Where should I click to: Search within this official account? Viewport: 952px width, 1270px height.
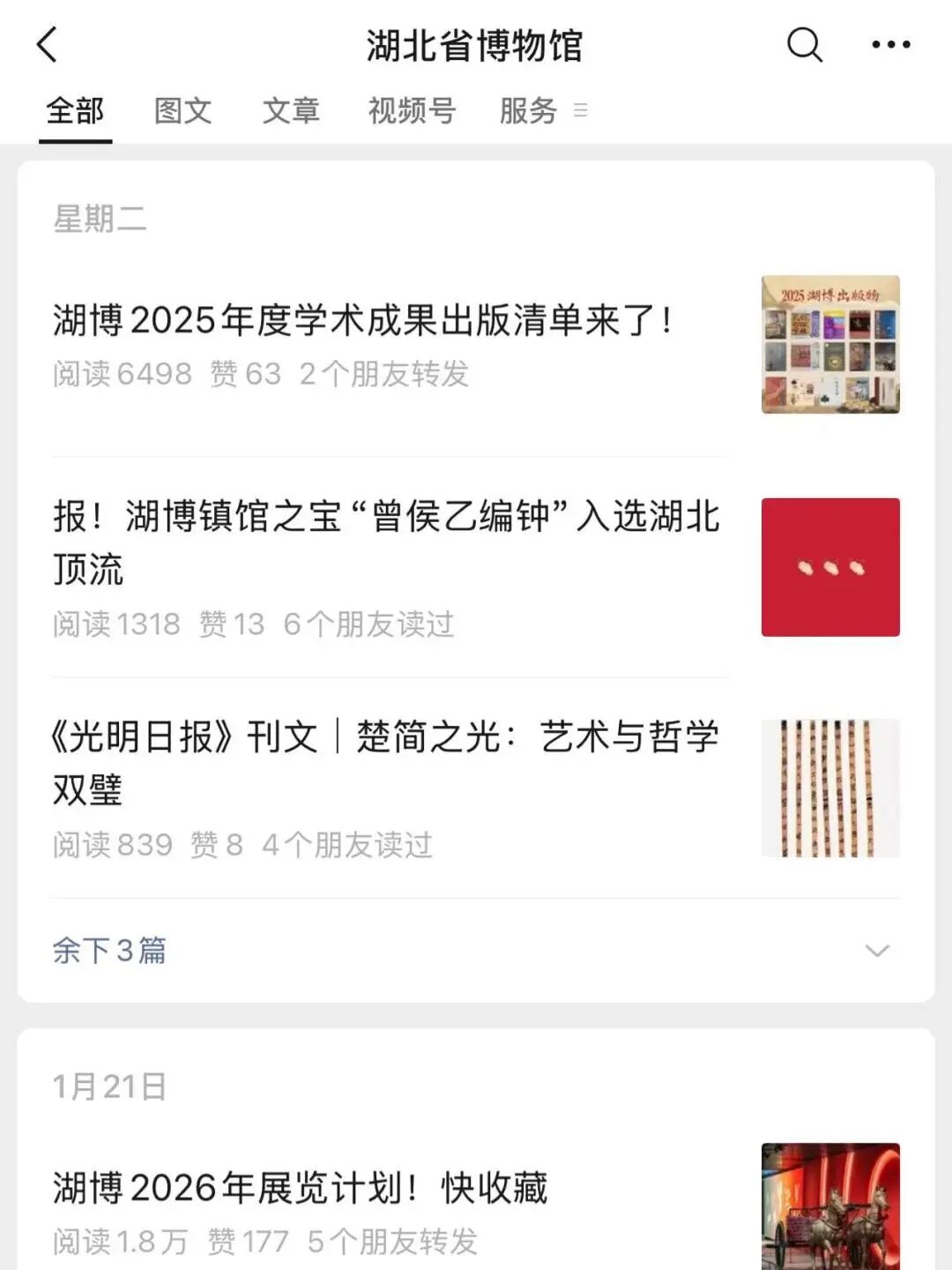pyautogui.click(x=804, y=44)
